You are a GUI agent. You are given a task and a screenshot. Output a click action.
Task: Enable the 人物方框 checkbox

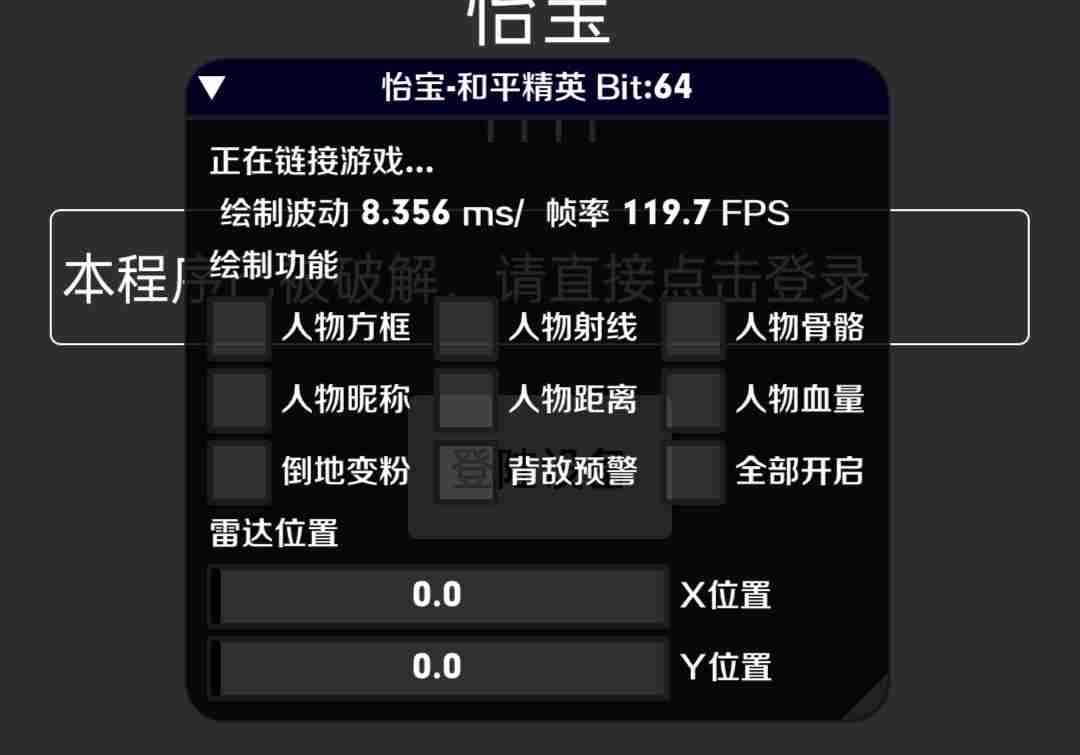point(240,328)
